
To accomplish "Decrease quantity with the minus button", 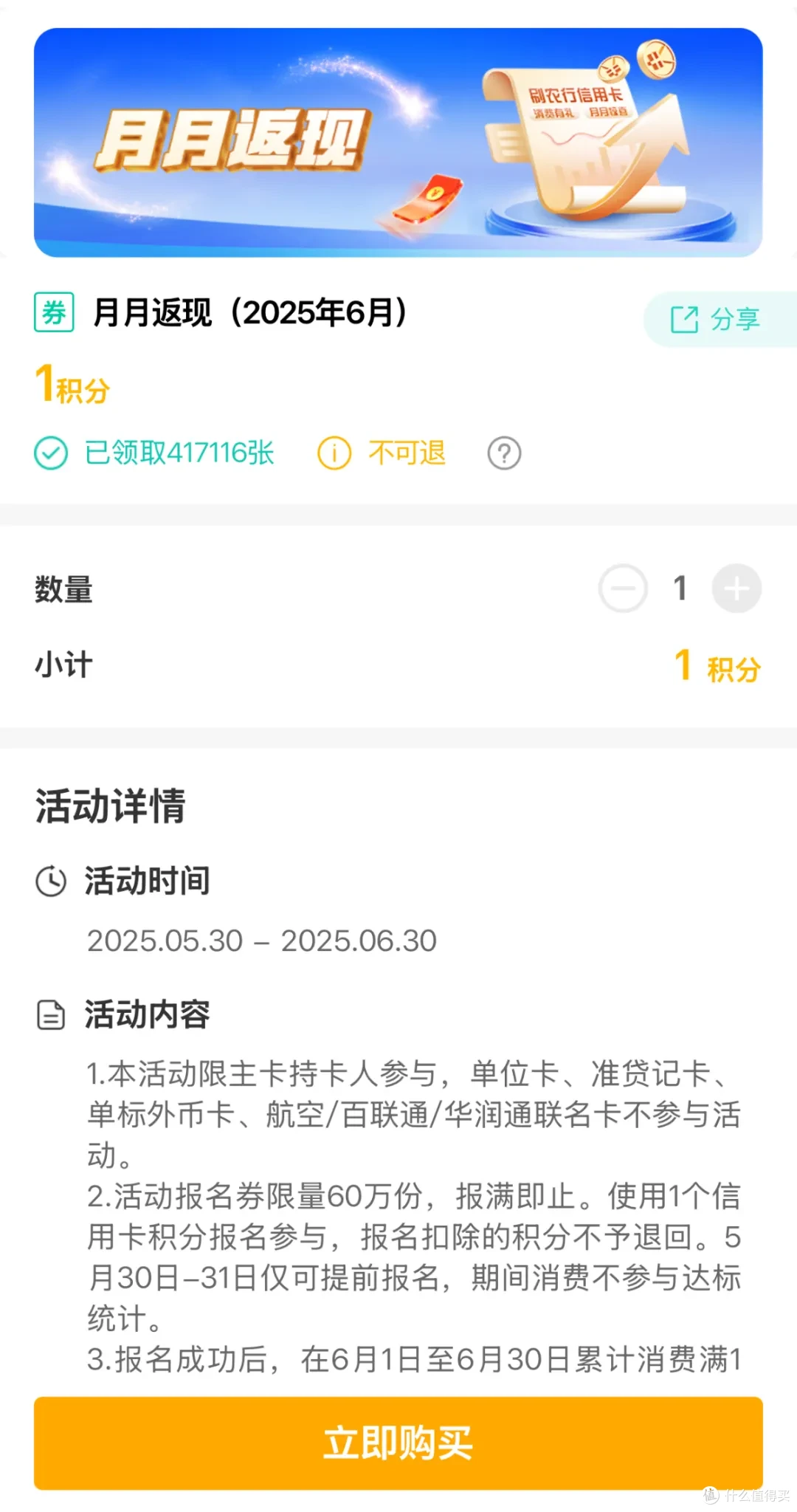I will coord(623,588).
